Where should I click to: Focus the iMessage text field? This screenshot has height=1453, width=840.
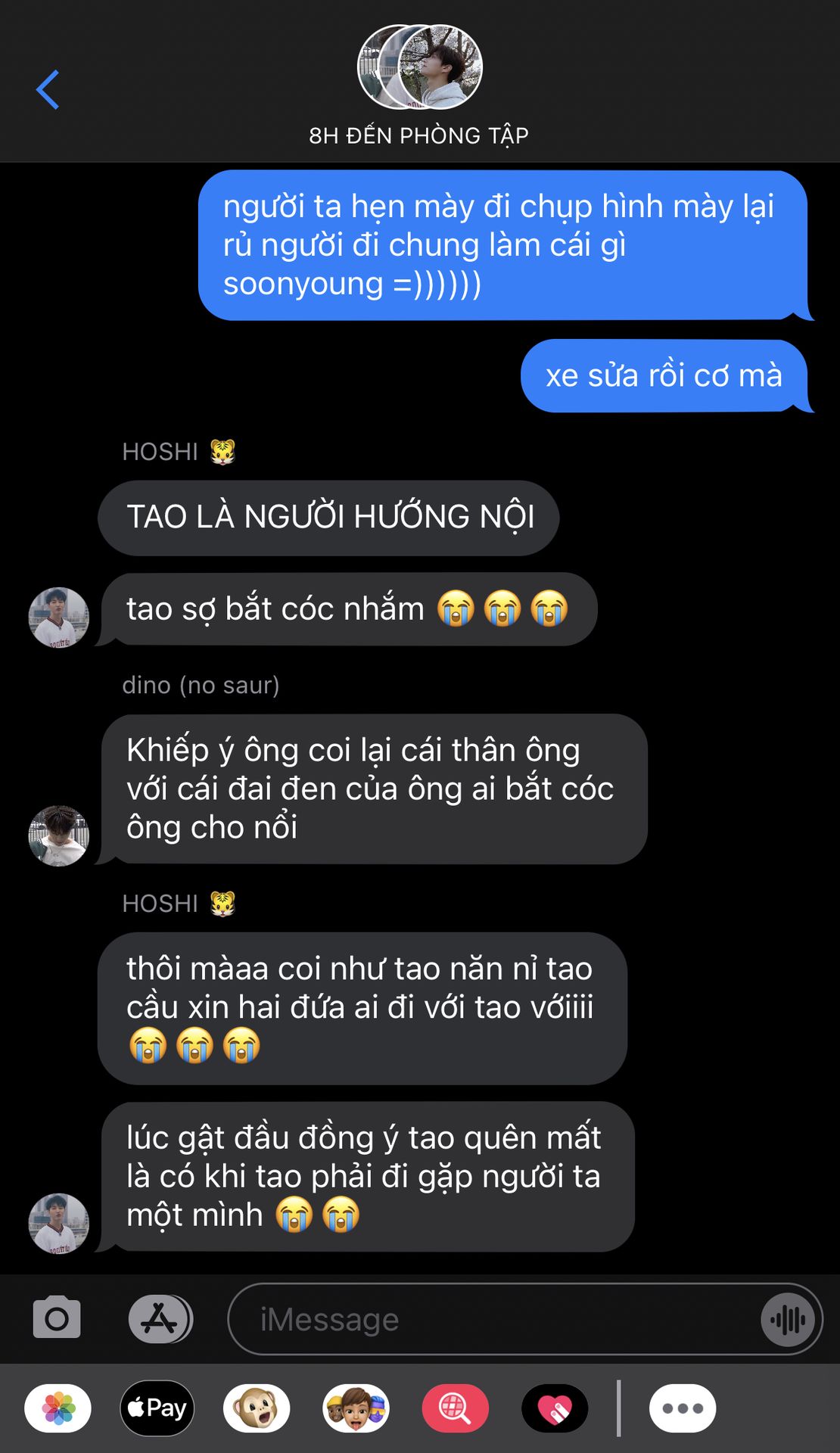pyautogui.click(x=492, y=1319)
